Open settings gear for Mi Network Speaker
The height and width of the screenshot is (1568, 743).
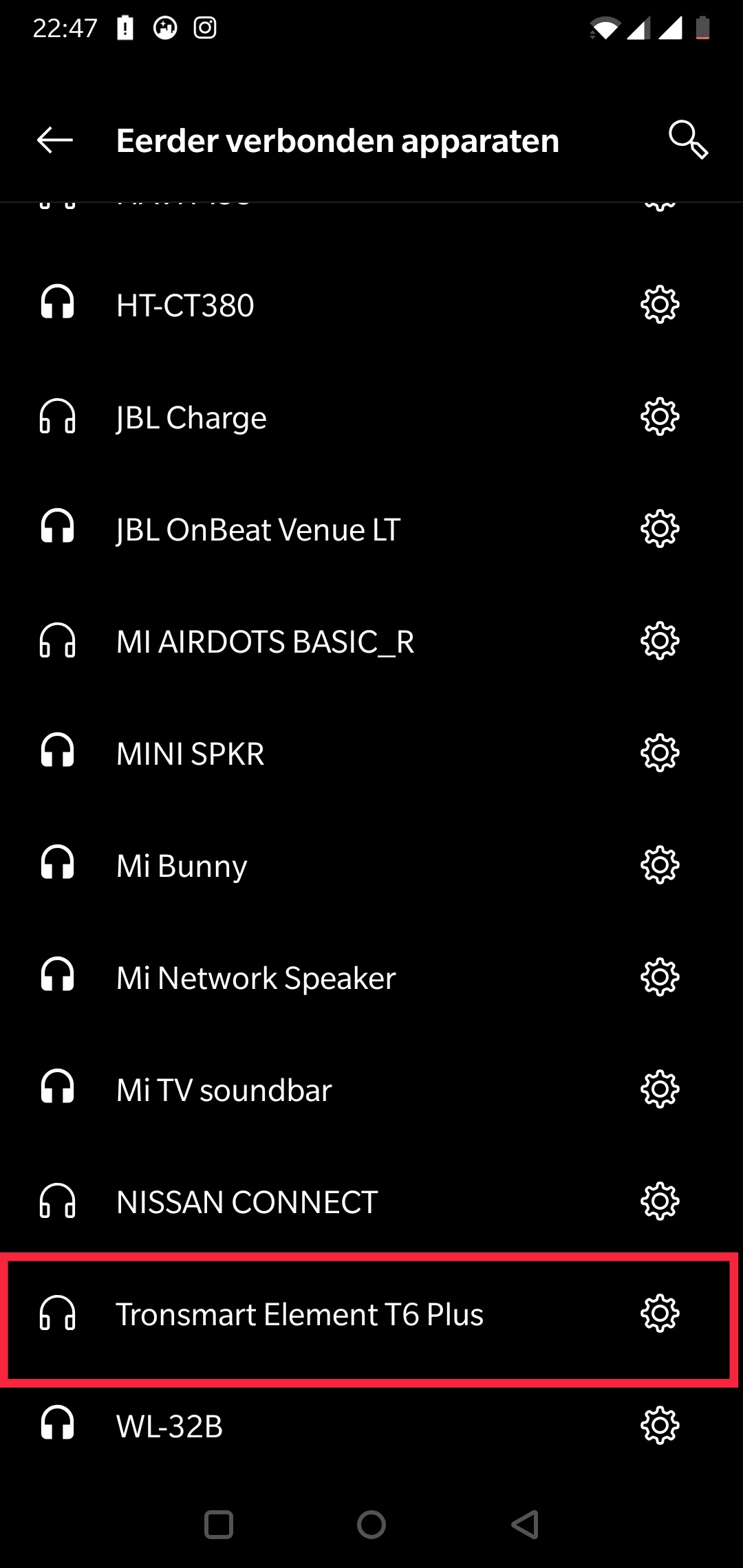[660, 977]
